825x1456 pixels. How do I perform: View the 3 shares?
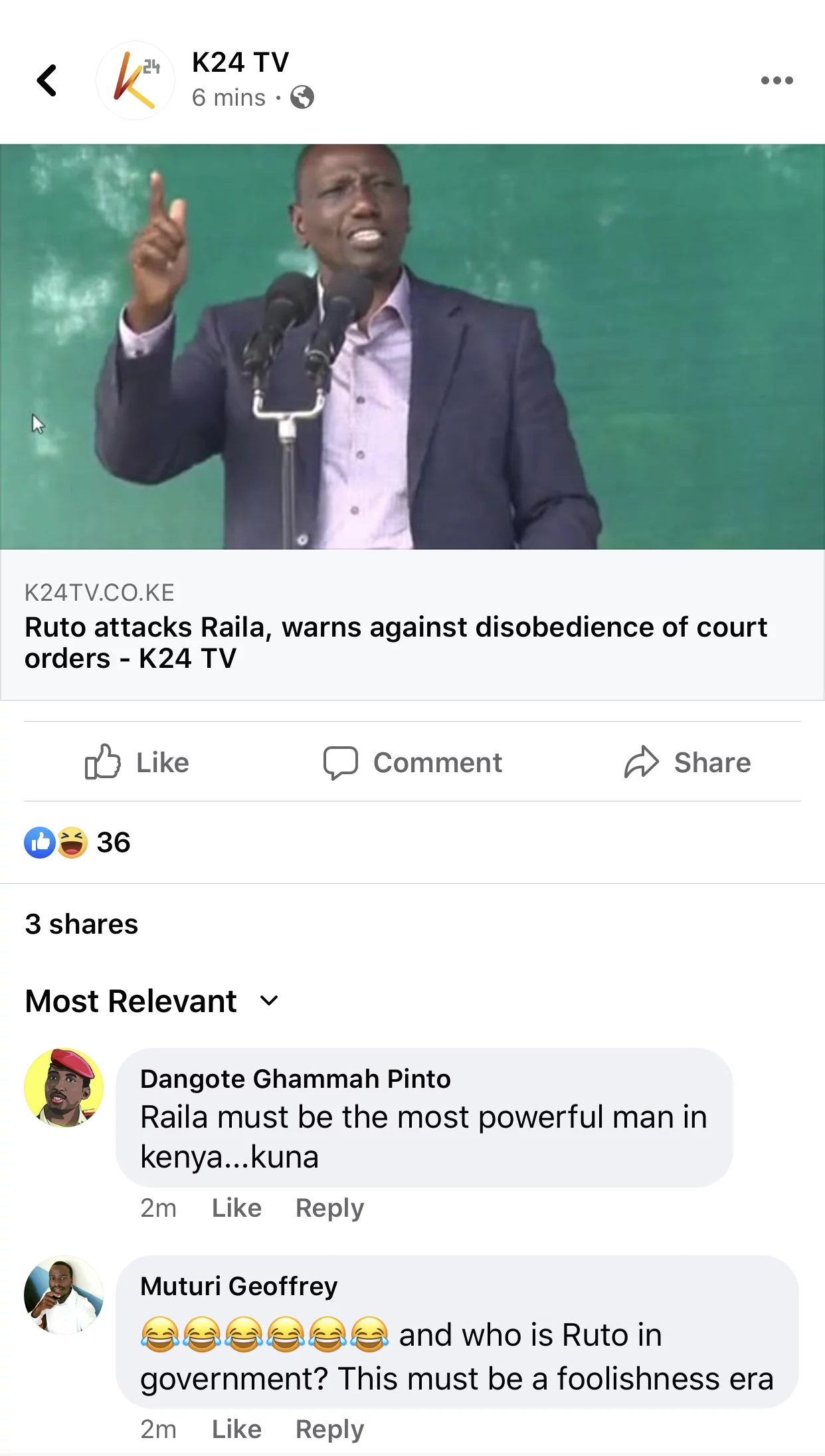click(82, 924)
